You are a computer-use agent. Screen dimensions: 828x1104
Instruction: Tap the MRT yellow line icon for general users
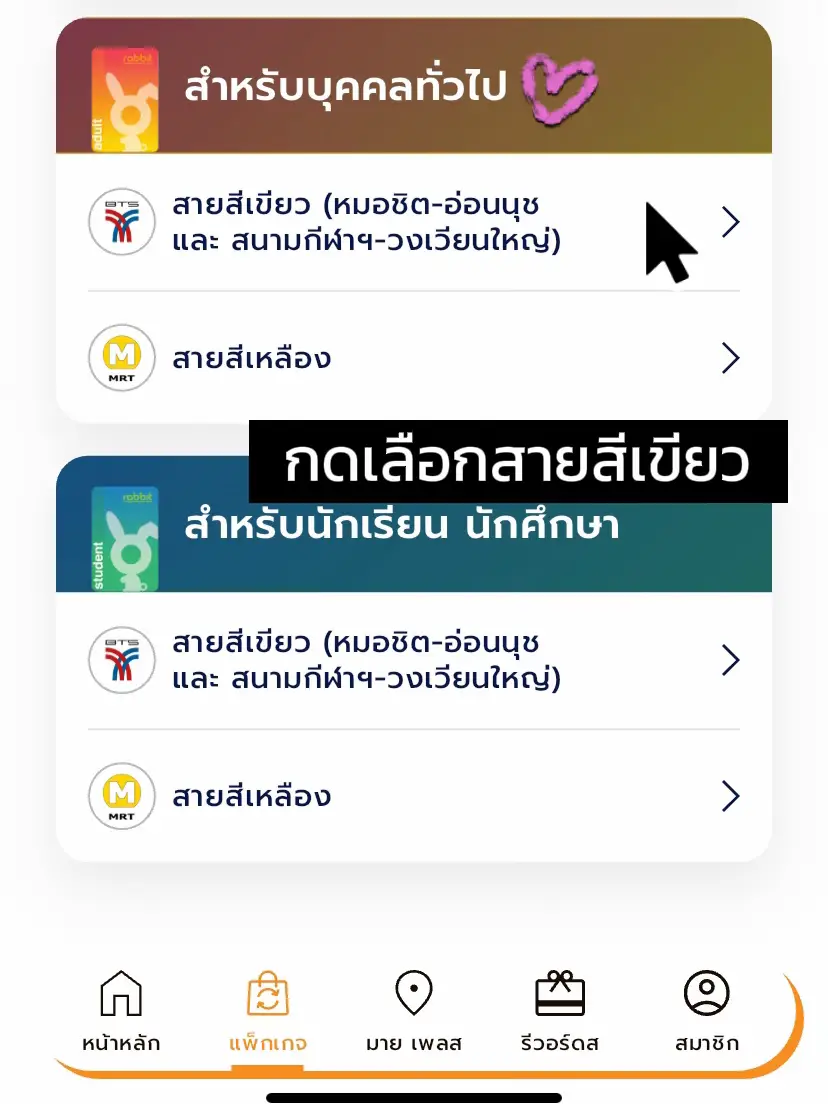click(x=121, y=358)
